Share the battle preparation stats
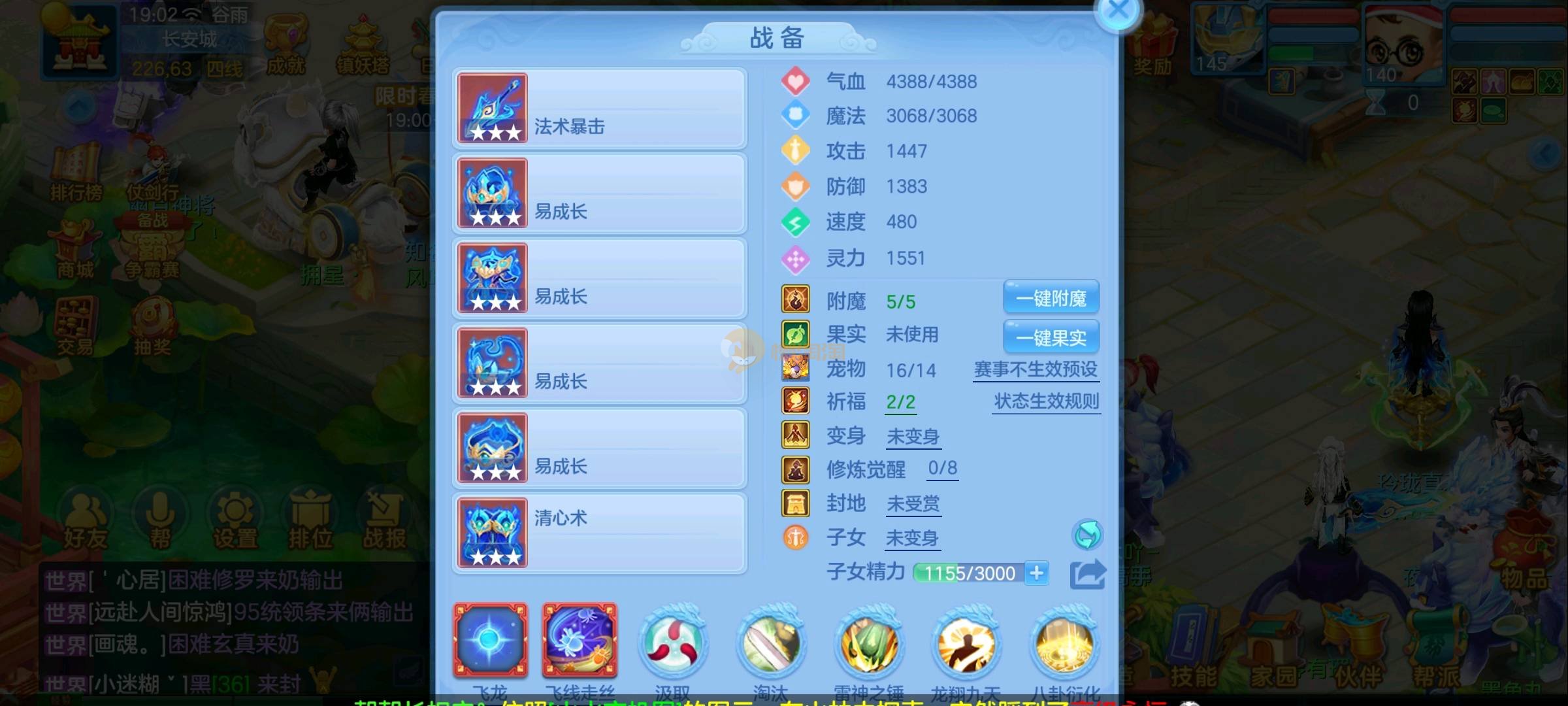Viewport: 1568px width, 706px height. [1087, 575]
